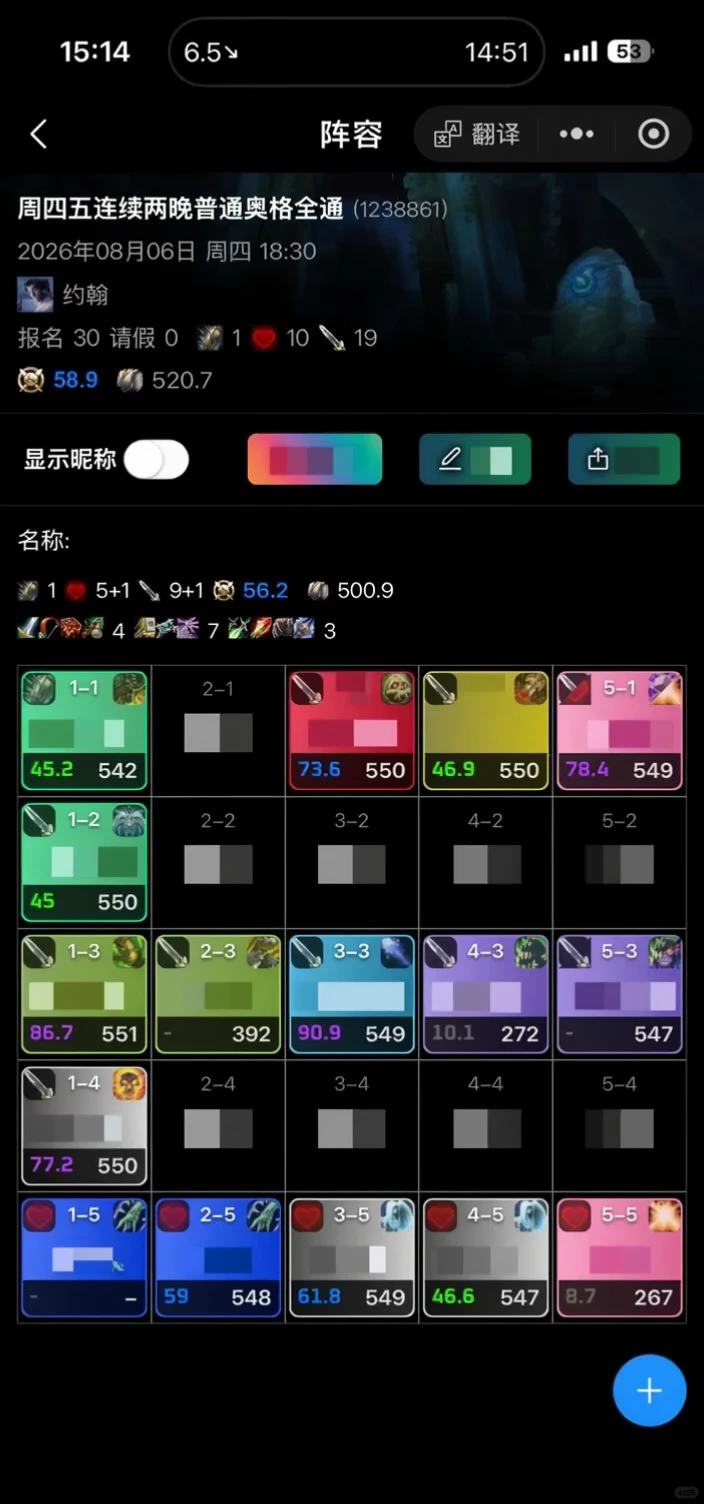Select the empty slot 3-4
Viewport: 704px width, 1504px height.
(351, 1126)
